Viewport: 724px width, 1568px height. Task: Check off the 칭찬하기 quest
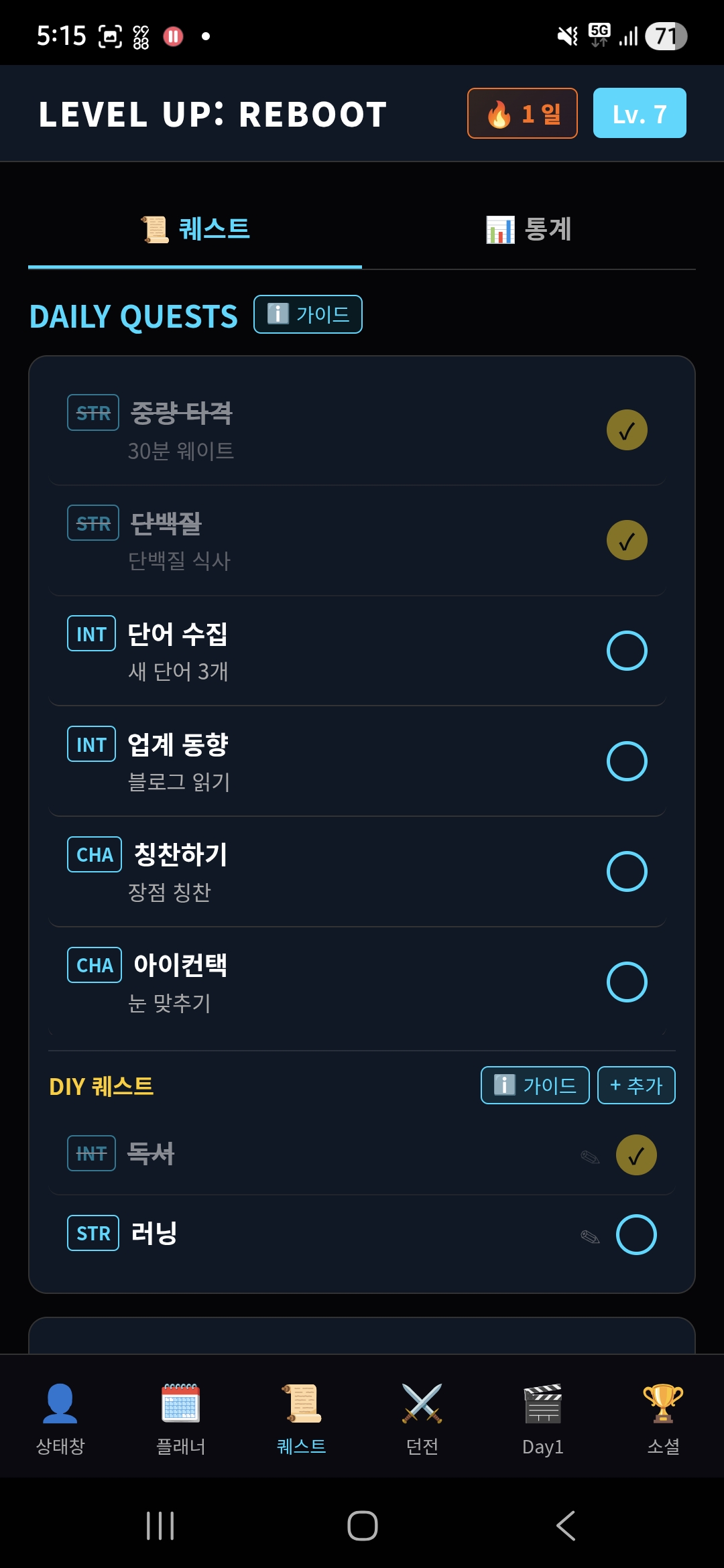tap(627, 872)
